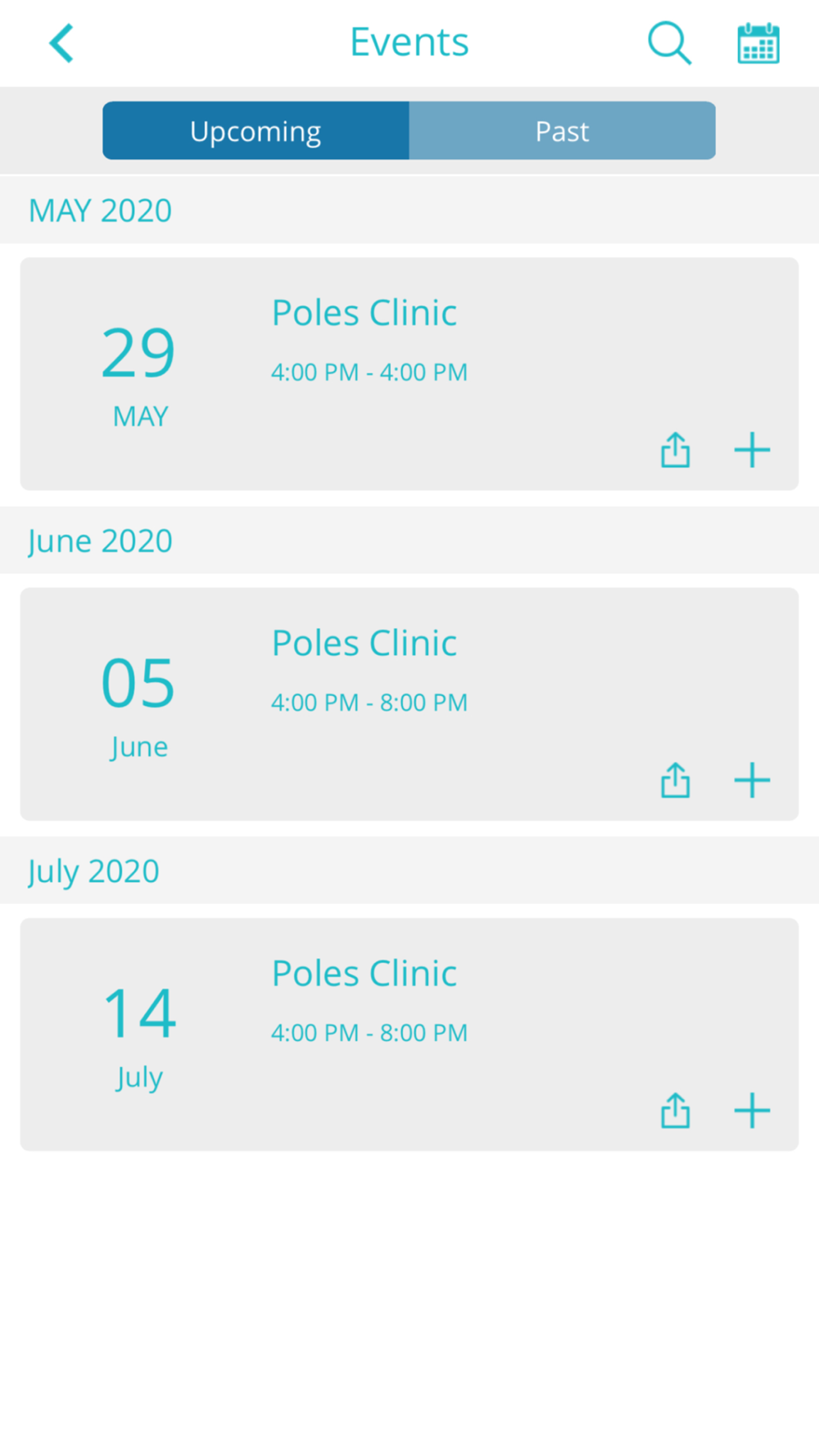Add the May 29 event with plus icon
819x1456 pixels.
[x=752, y=450]
